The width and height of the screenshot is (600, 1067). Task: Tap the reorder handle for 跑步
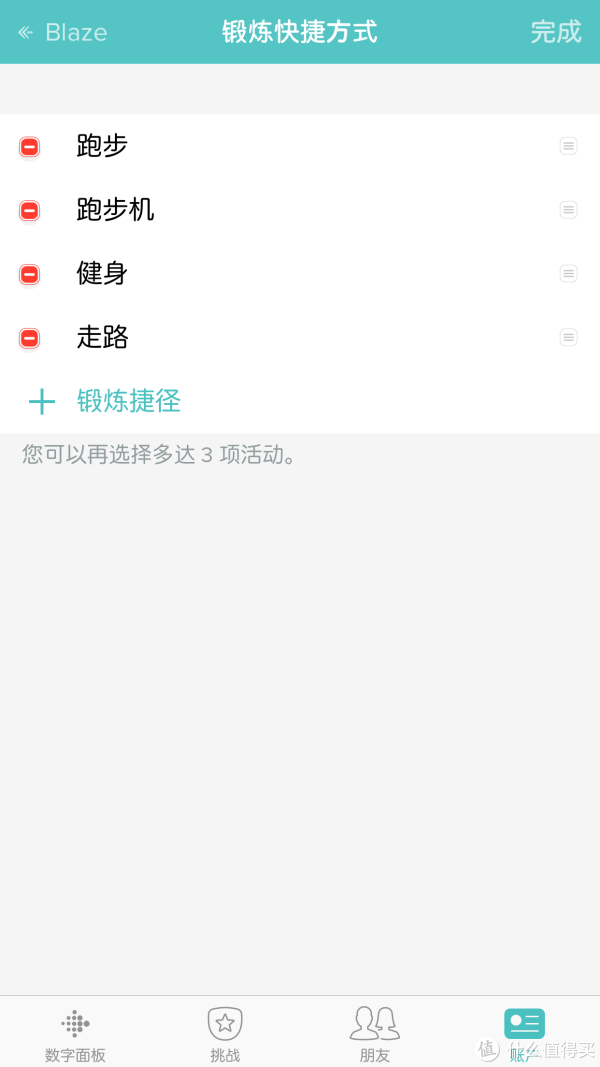[569, 146]
